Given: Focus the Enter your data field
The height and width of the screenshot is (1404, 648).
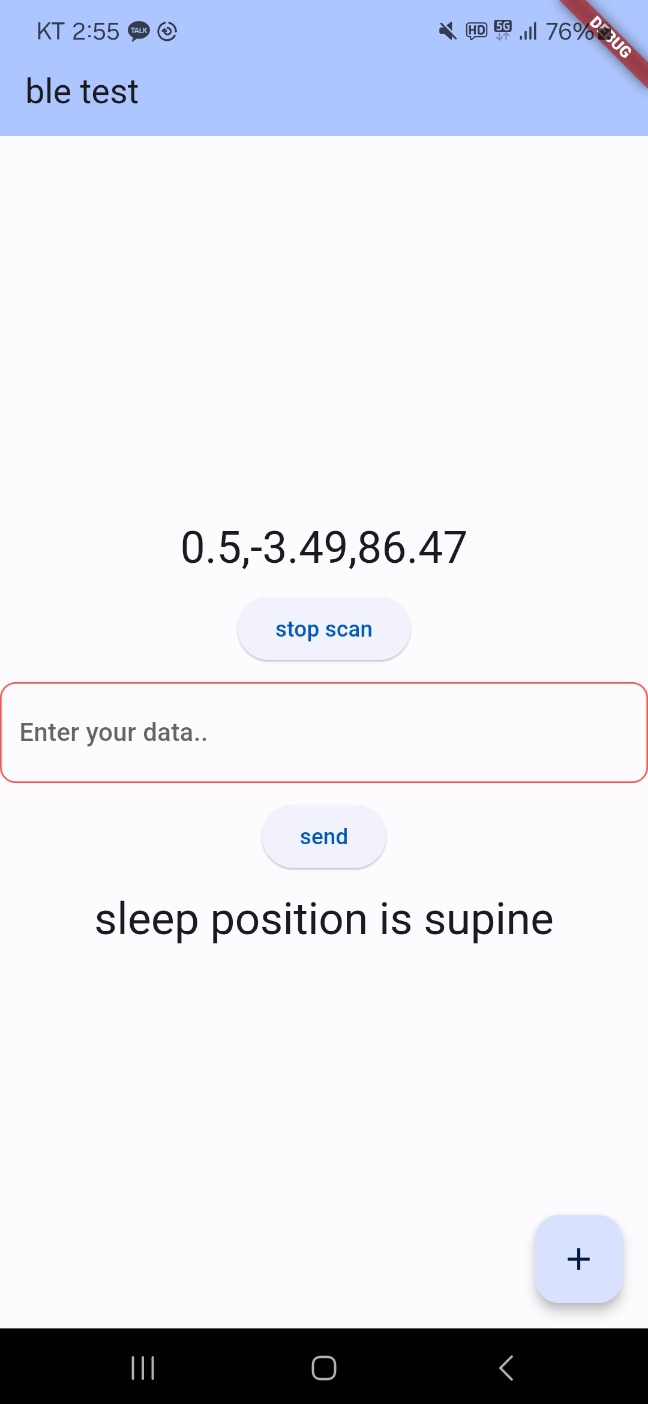Looking at the screenshot, I should click(324, 733).
